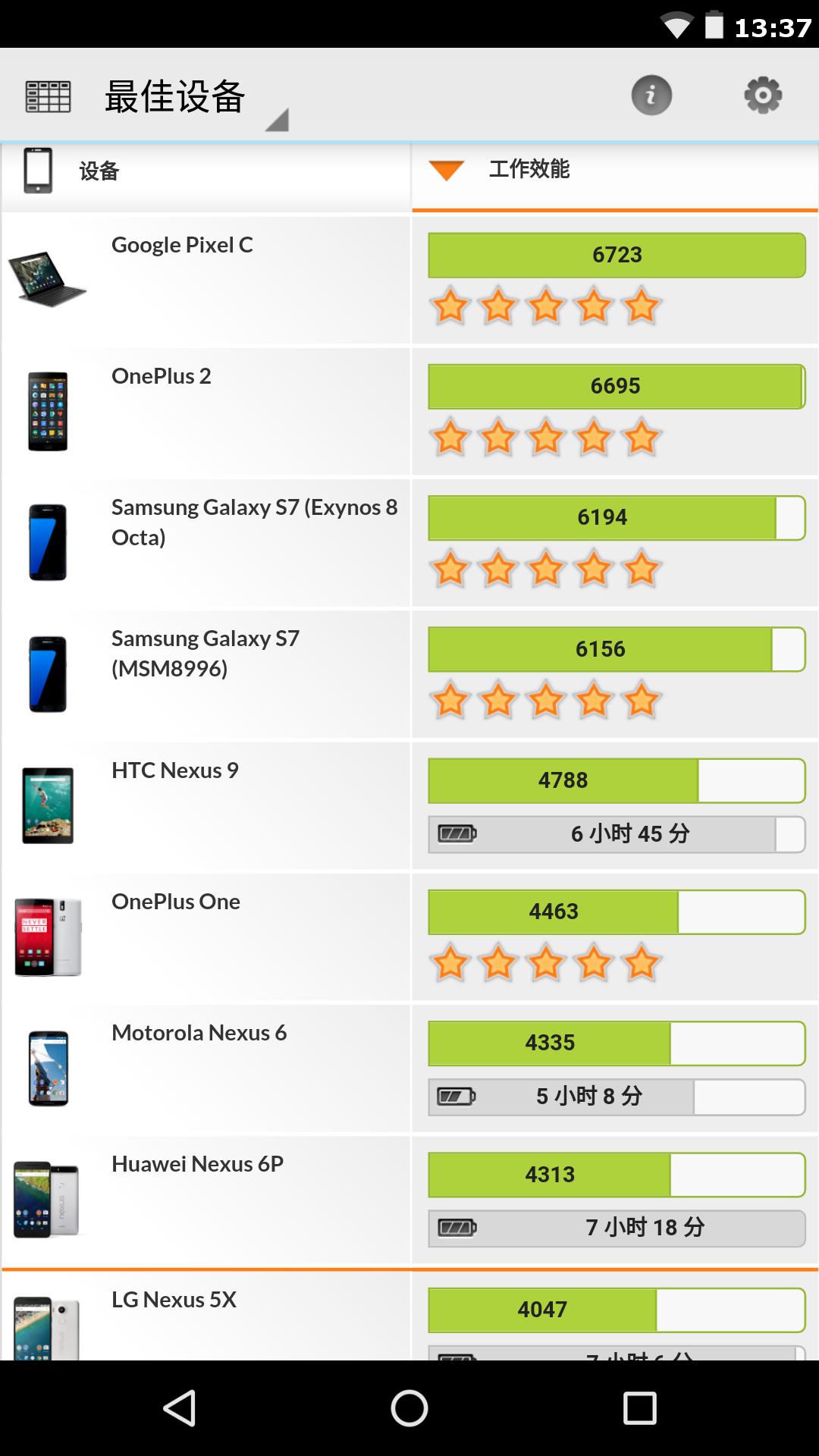Open OnePlus One entry

pyautogui.click(x=409, y=937)
